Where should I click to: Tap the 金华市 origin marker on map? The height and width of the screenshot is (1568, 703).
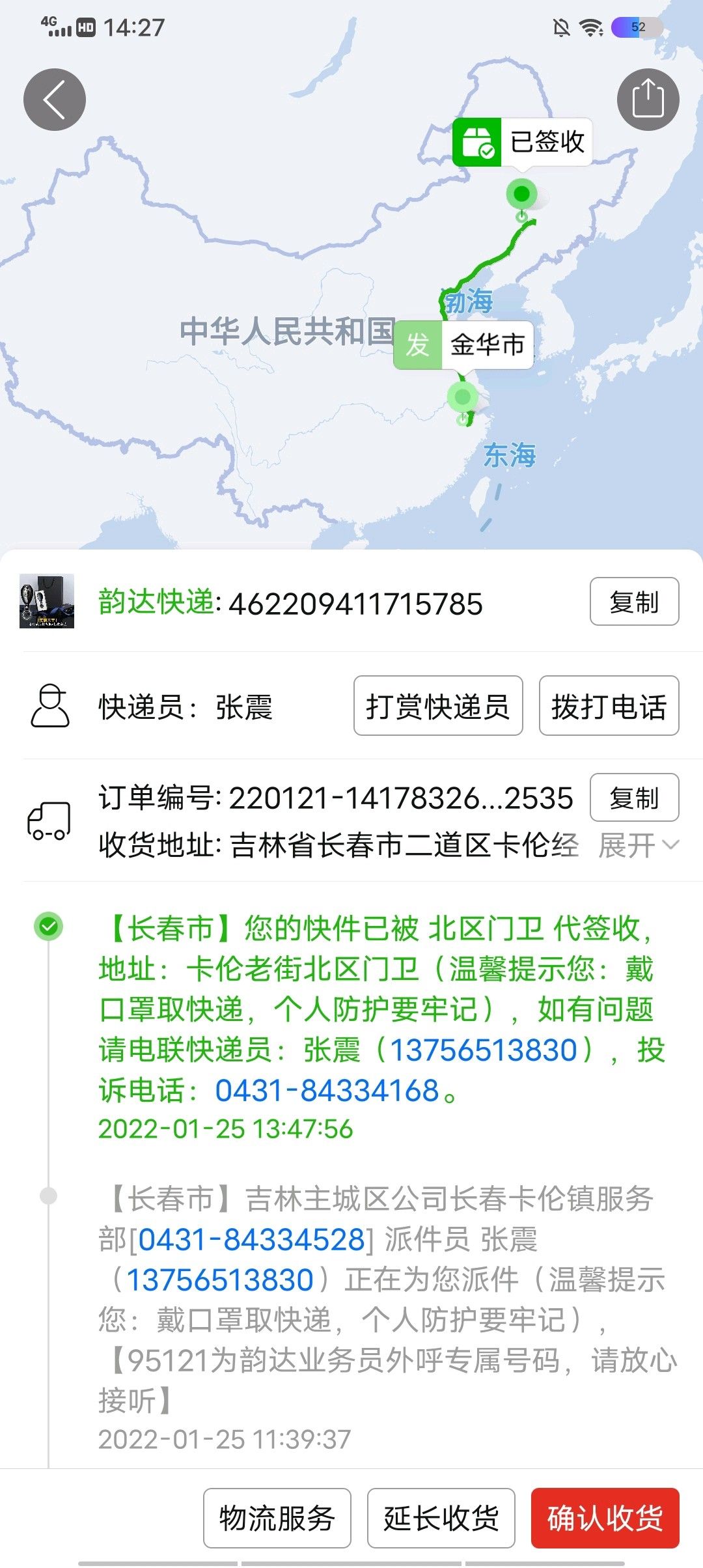point(463,345)
